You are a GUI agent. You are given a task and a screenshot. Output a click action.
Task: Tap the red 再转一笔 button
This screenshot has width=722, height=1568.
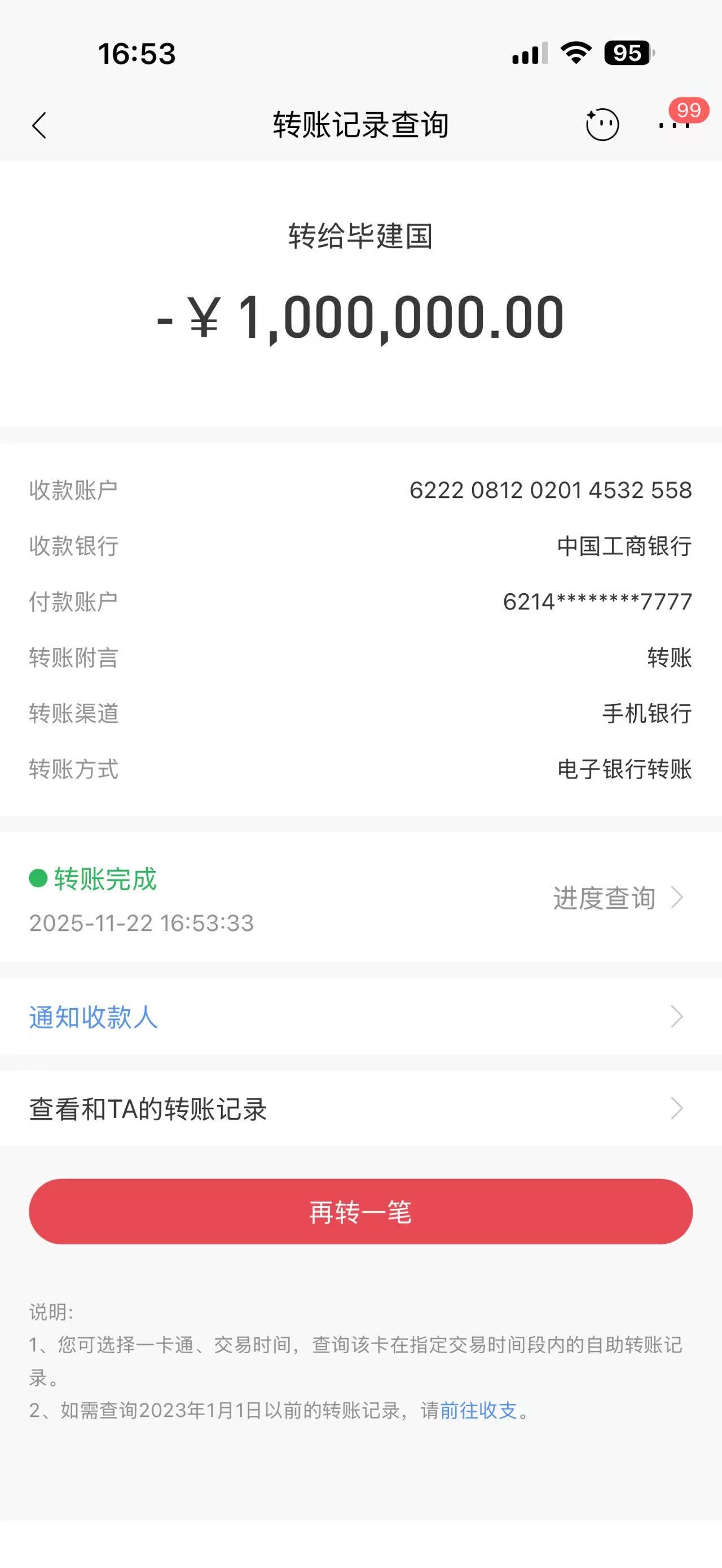[x=360, y=1211]
